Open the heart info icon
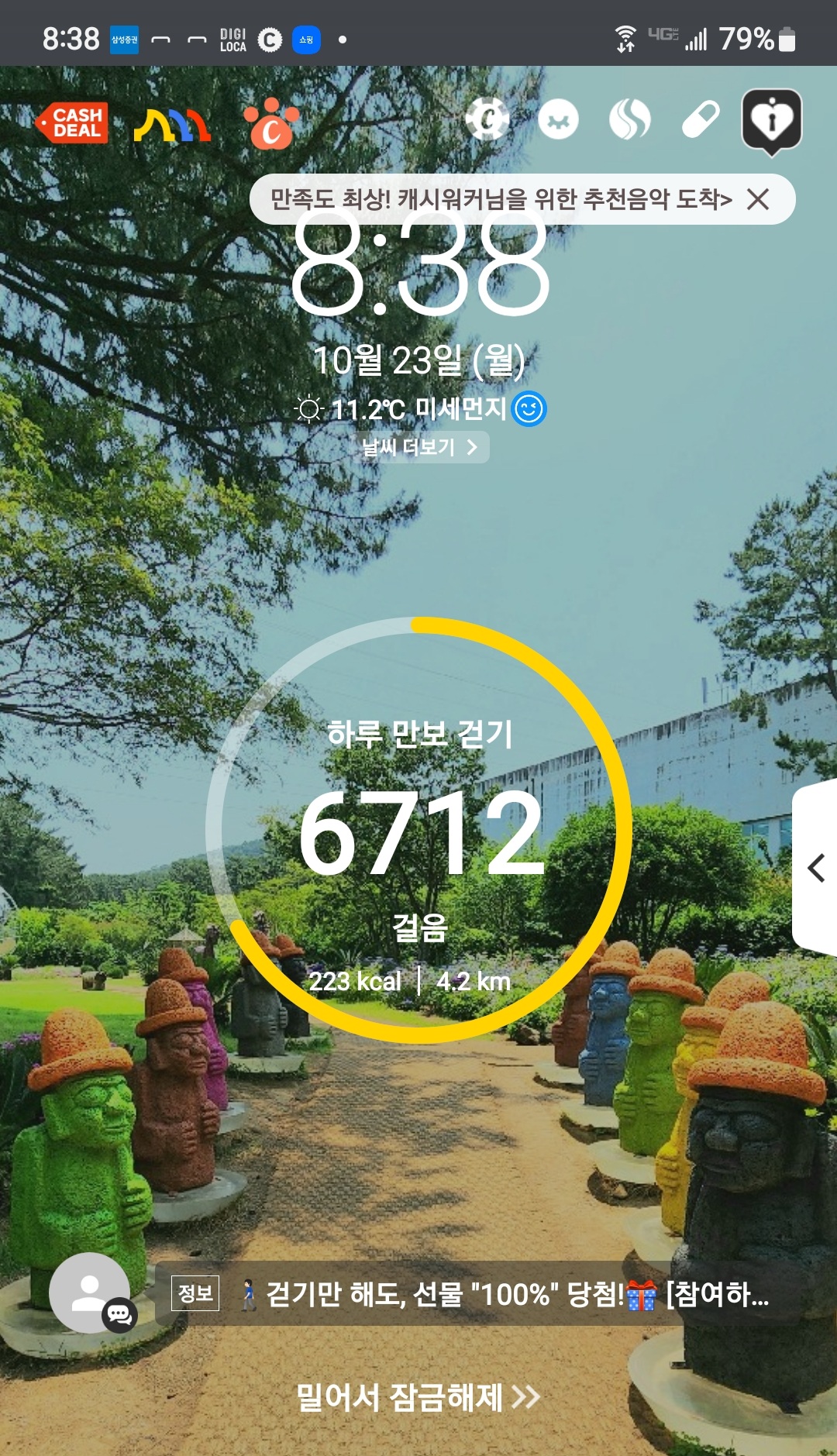 (x=771, y=120)
